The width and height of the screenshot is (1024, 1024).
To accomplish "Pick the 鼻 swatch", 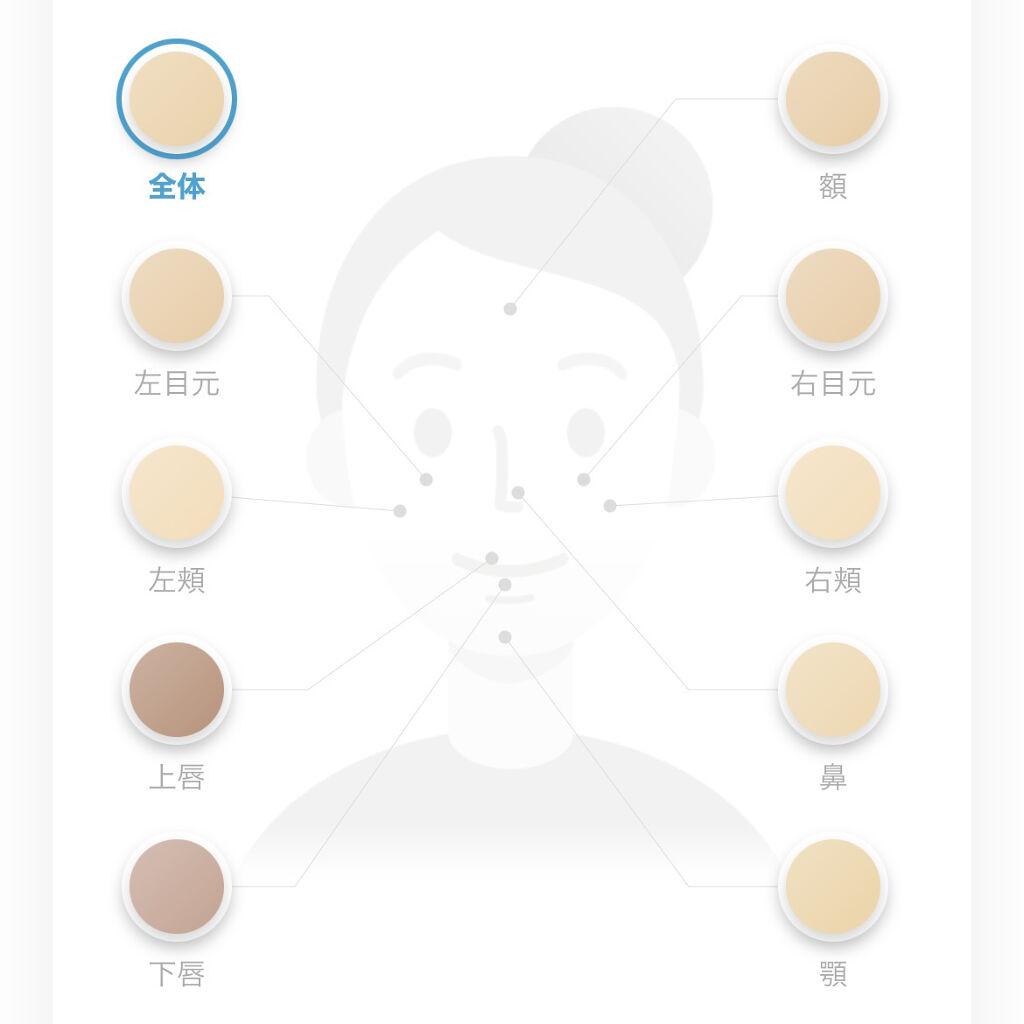I will 832,690.
